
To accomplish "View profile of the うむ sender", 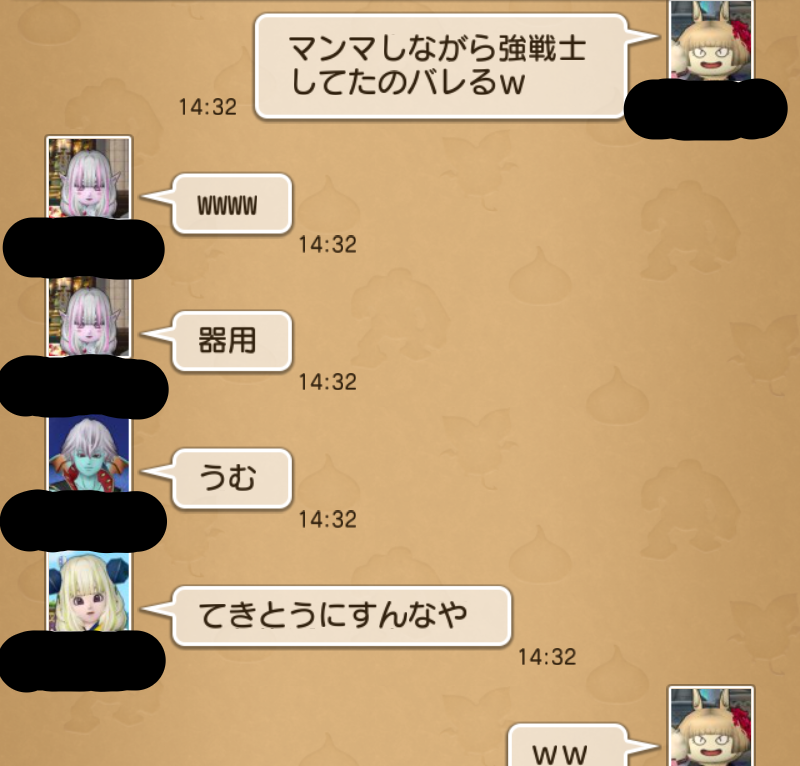I will tap(89, 453).
